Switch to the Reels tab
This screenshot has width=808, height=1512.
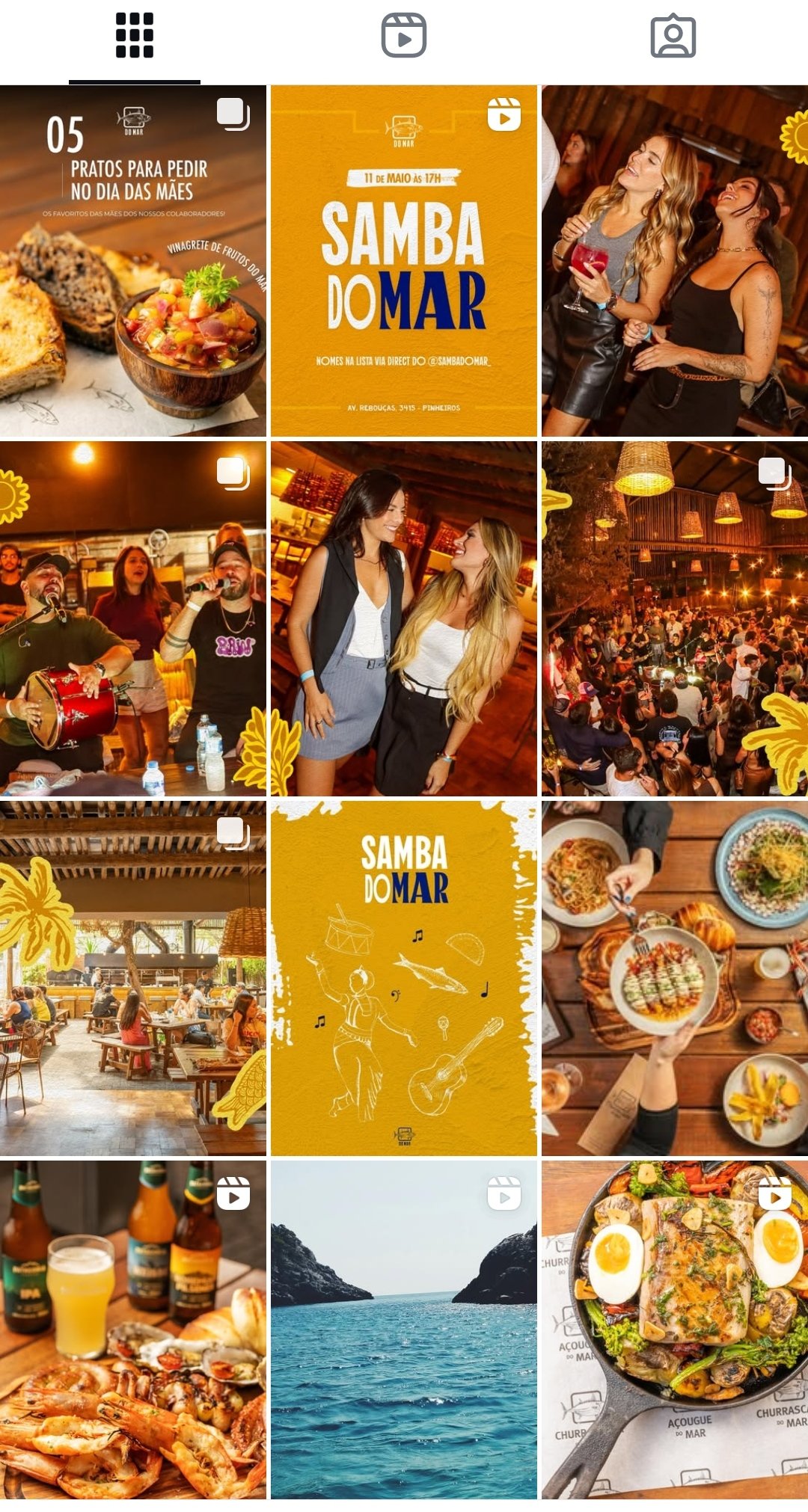(x=404, y=36)
